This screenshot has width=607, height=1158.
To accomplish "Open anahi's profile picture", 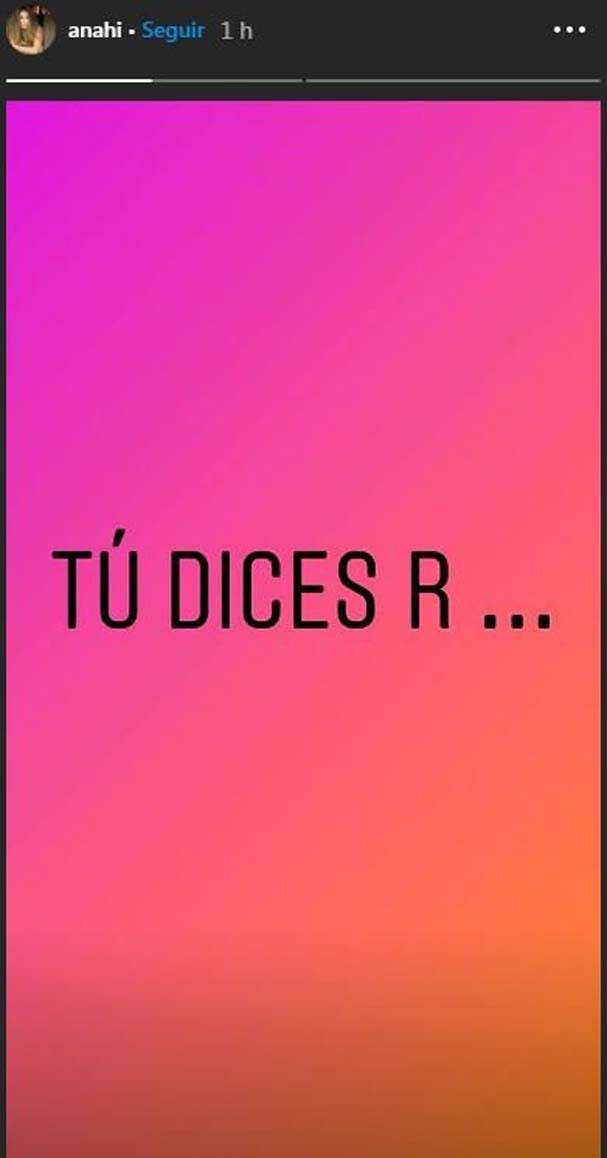I will tap(31, 30).
